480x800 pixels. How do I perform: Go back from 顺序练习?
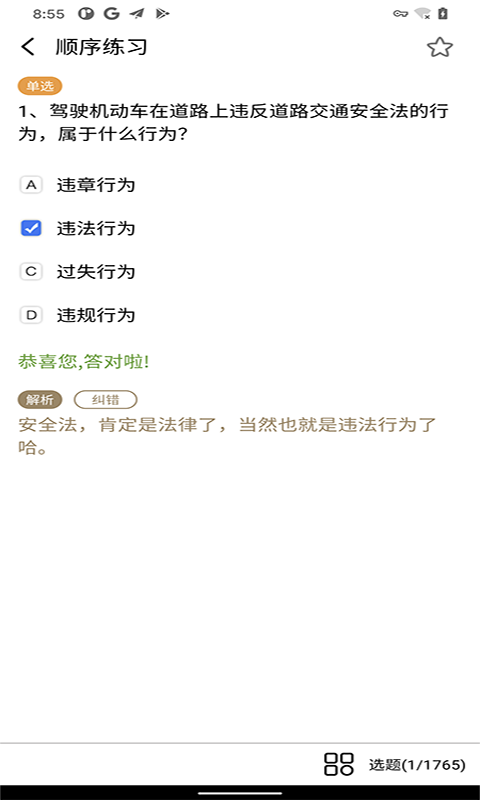pyautogui.click(x=28, y=47)
